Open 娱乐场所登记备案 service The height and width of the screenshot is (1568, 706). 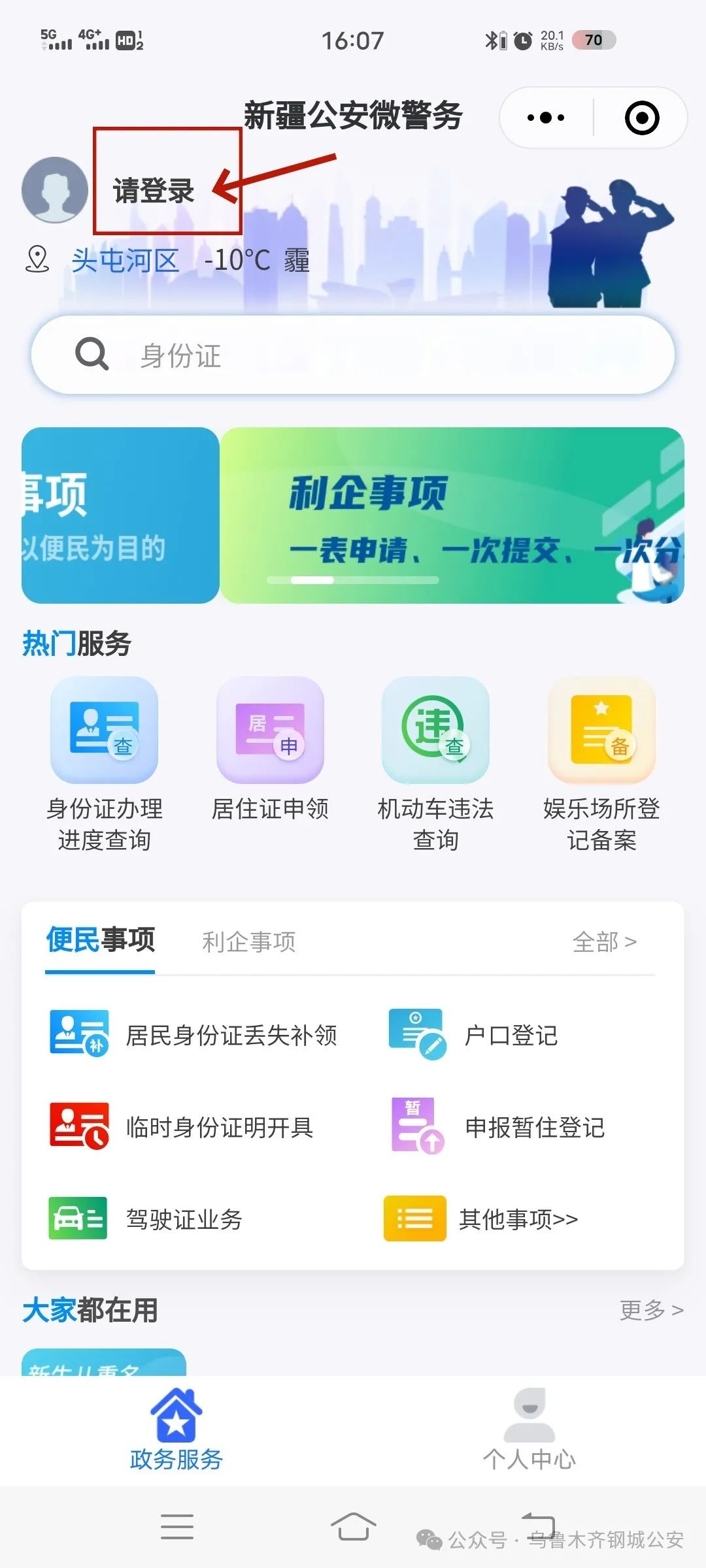(601, 764)
